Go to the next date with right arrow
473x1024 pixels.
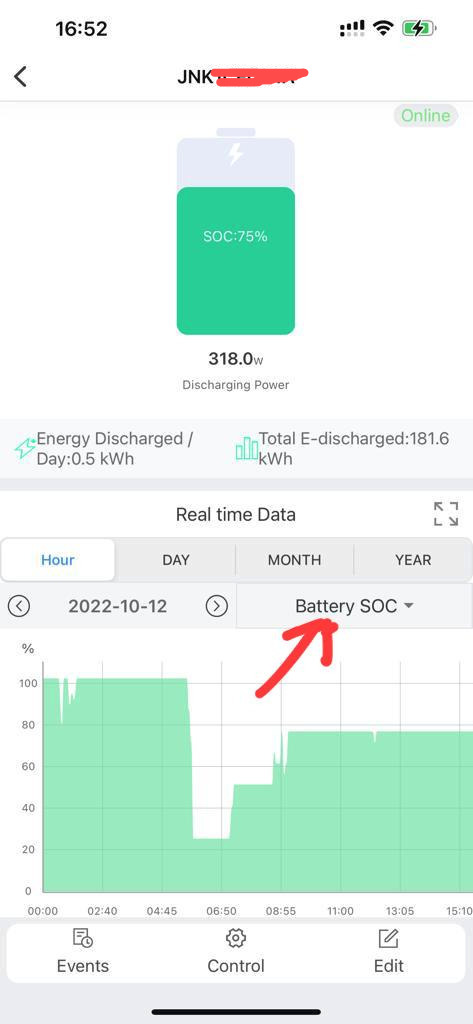(x=216, y=607)
